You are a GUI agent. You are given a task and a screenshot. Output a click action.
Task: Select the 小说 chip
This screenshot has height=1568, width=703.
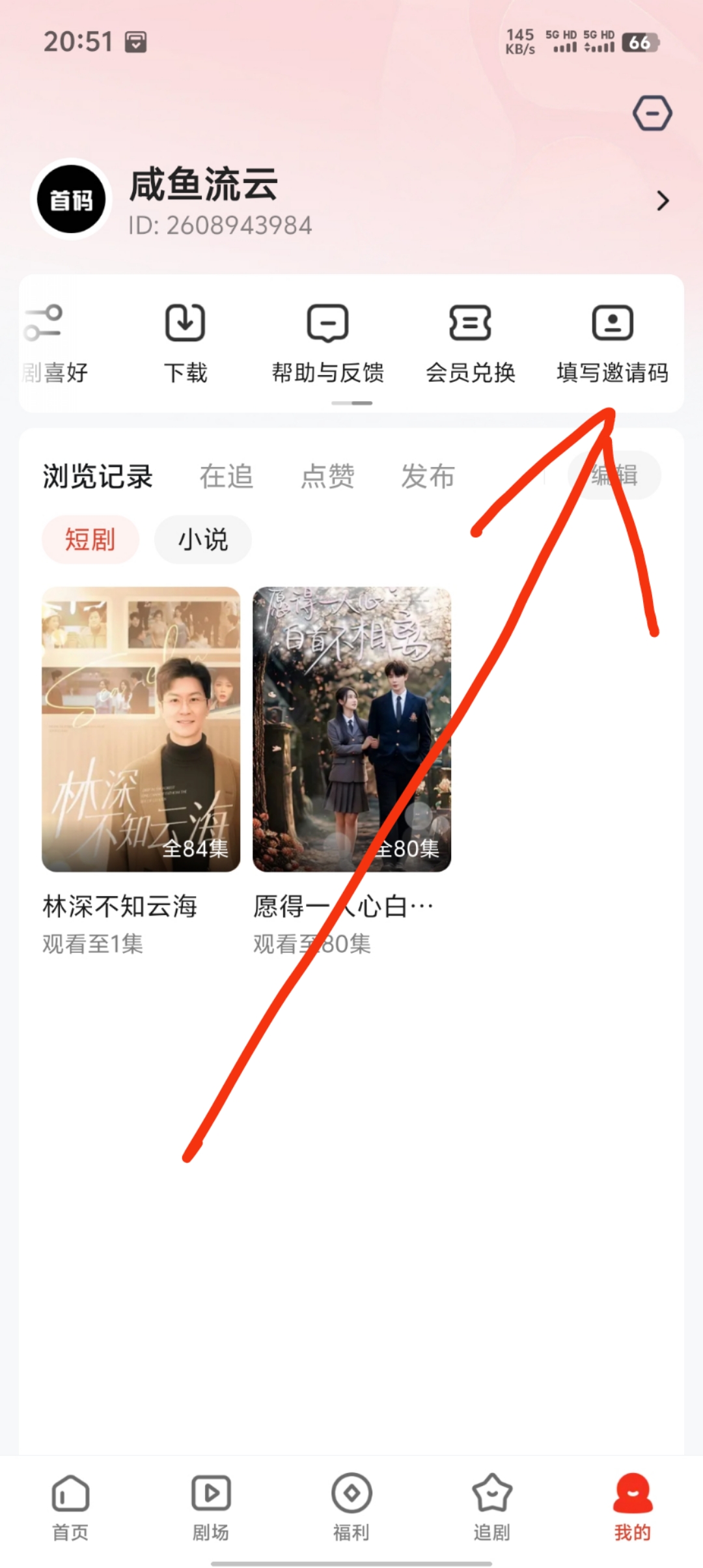point(202,540)
